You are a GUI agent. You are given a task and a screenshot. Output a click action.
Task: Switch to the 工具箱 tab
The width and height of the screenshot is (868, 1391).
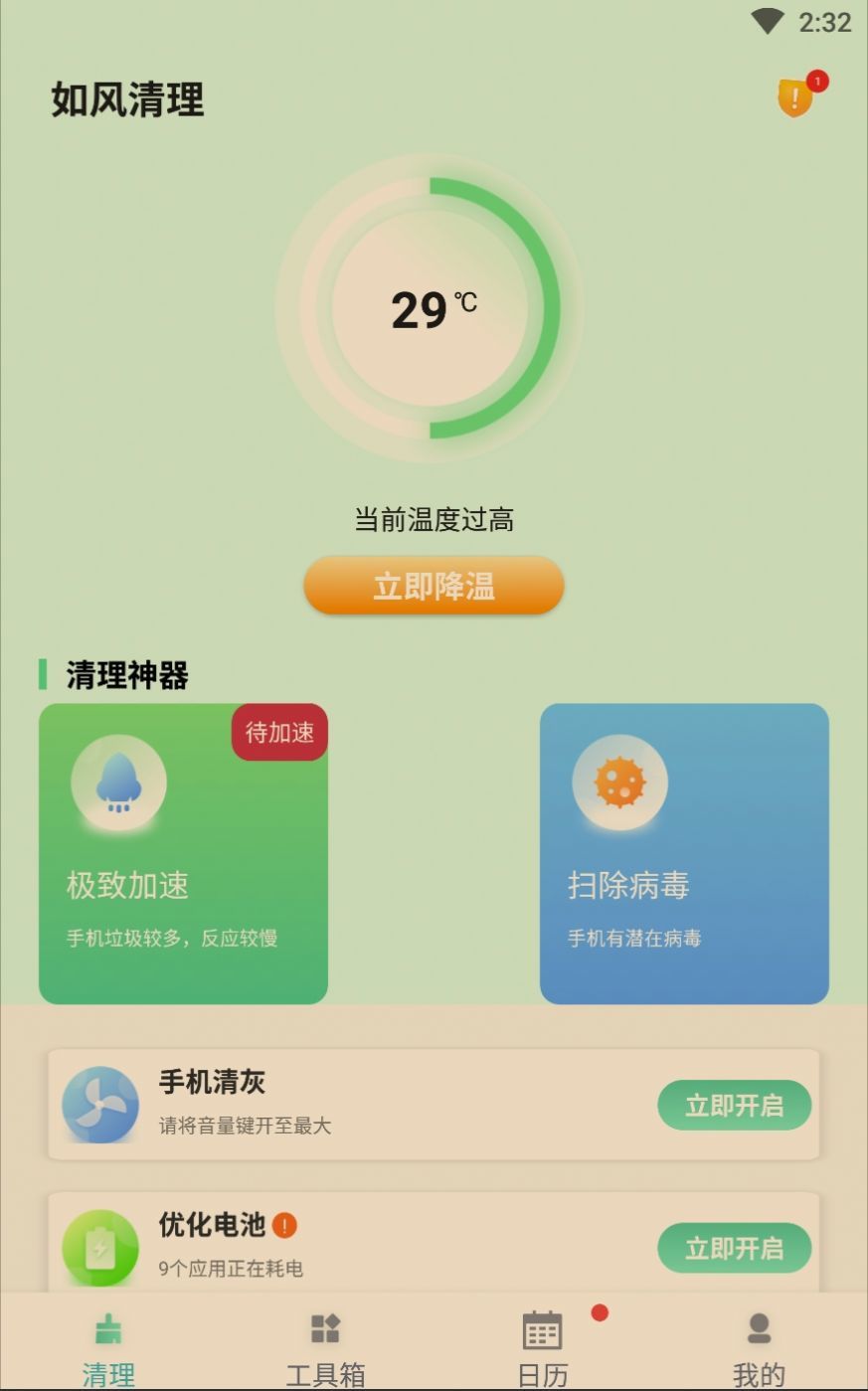tap(325, 1342)
